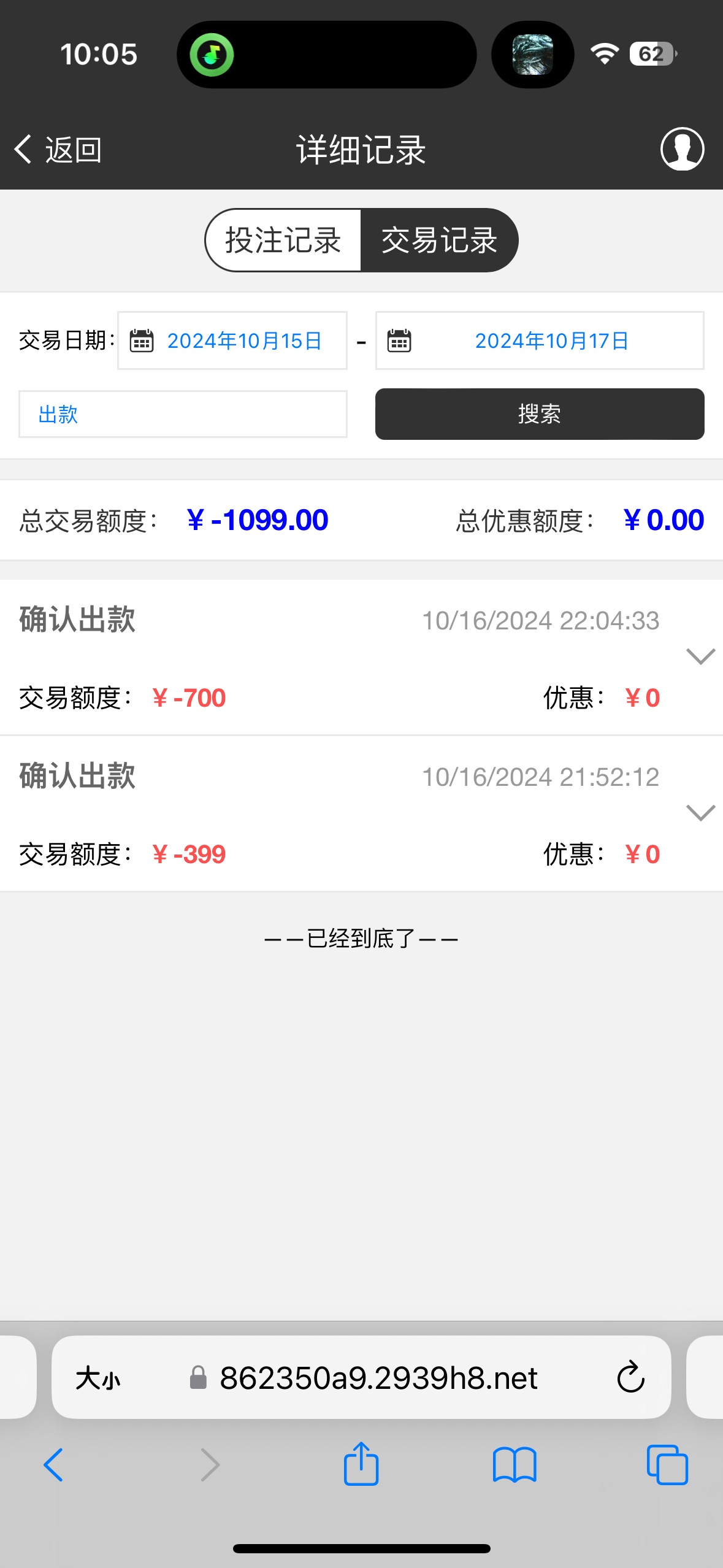Reload the current webpage
Viewport: 723px width, 1568px height.
630,1378
